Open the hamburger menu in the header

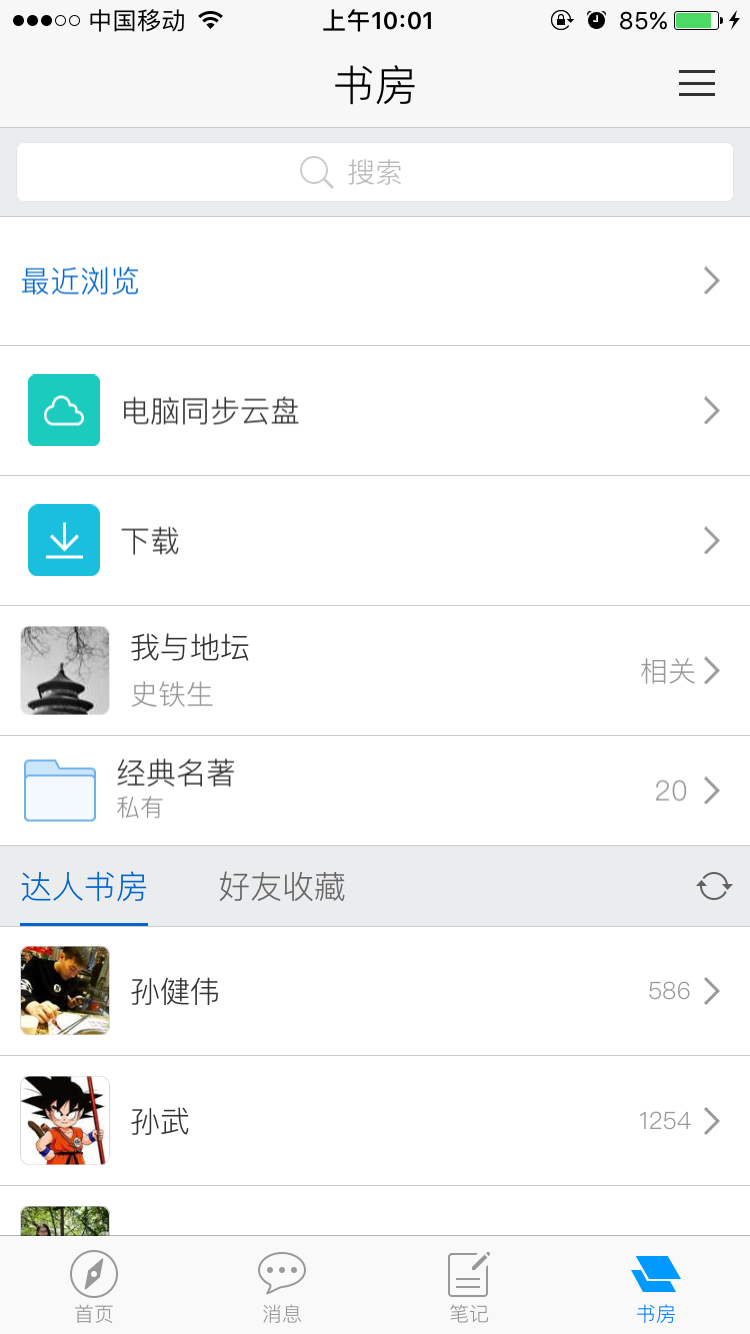(696, 84)
